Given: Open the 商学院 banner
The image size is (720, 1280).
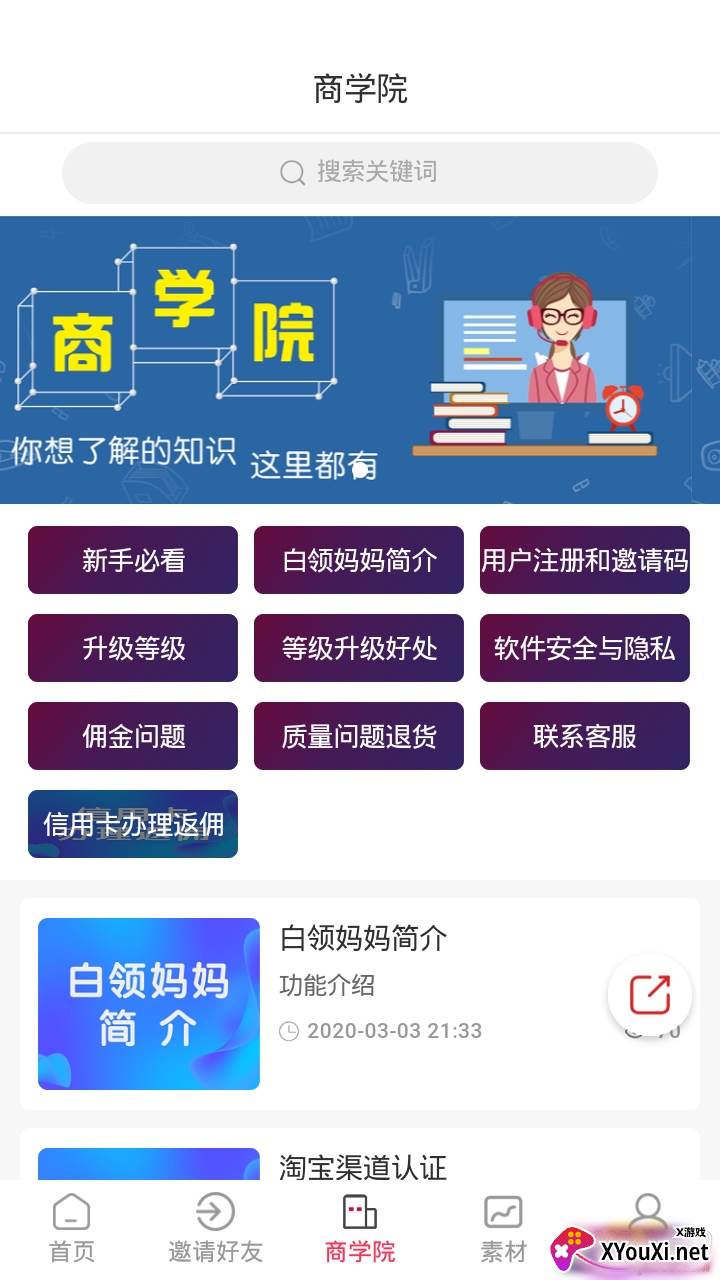Looking at the screenshot, I should click(x=360, y=360).
